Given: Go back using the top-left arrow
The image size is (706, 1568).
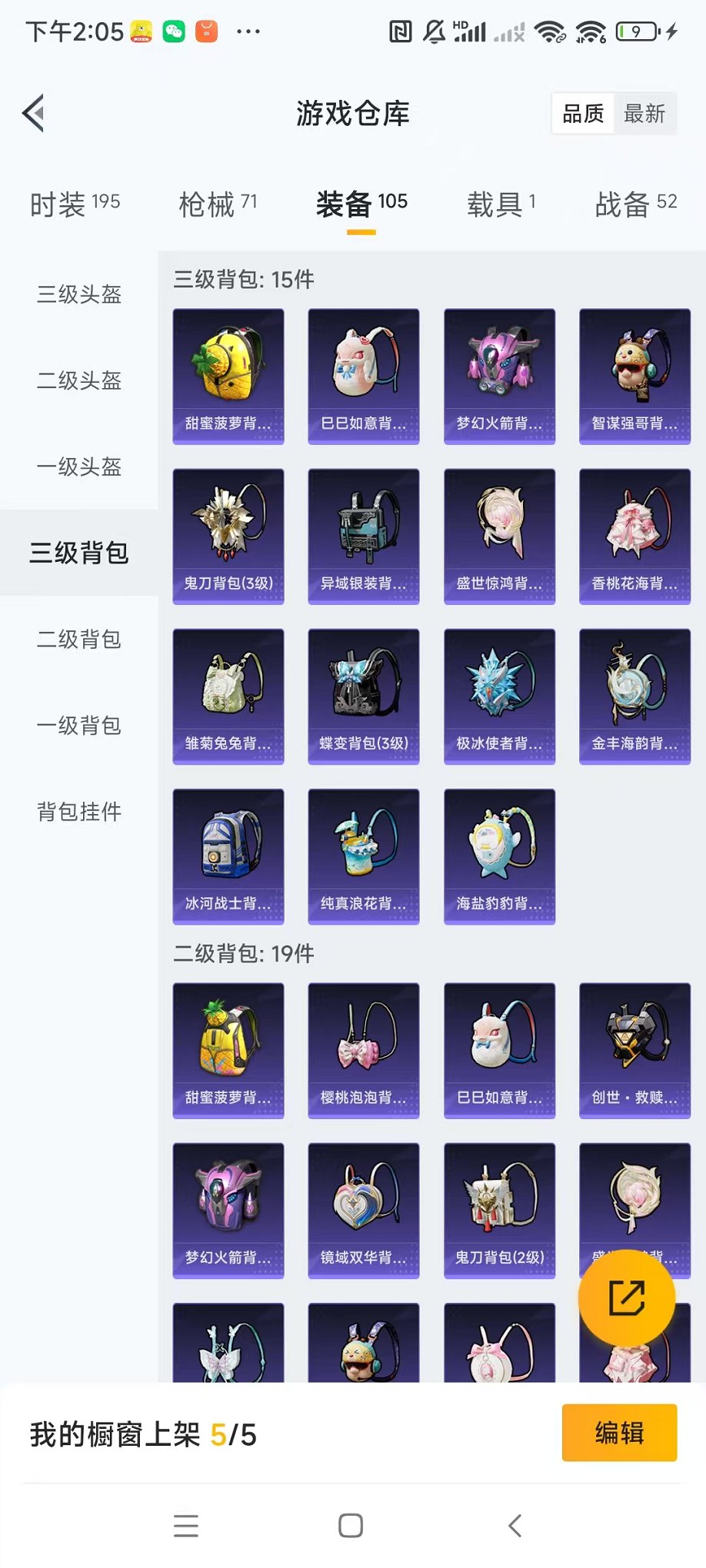Looking at the screenshot, I should point(34,114).
